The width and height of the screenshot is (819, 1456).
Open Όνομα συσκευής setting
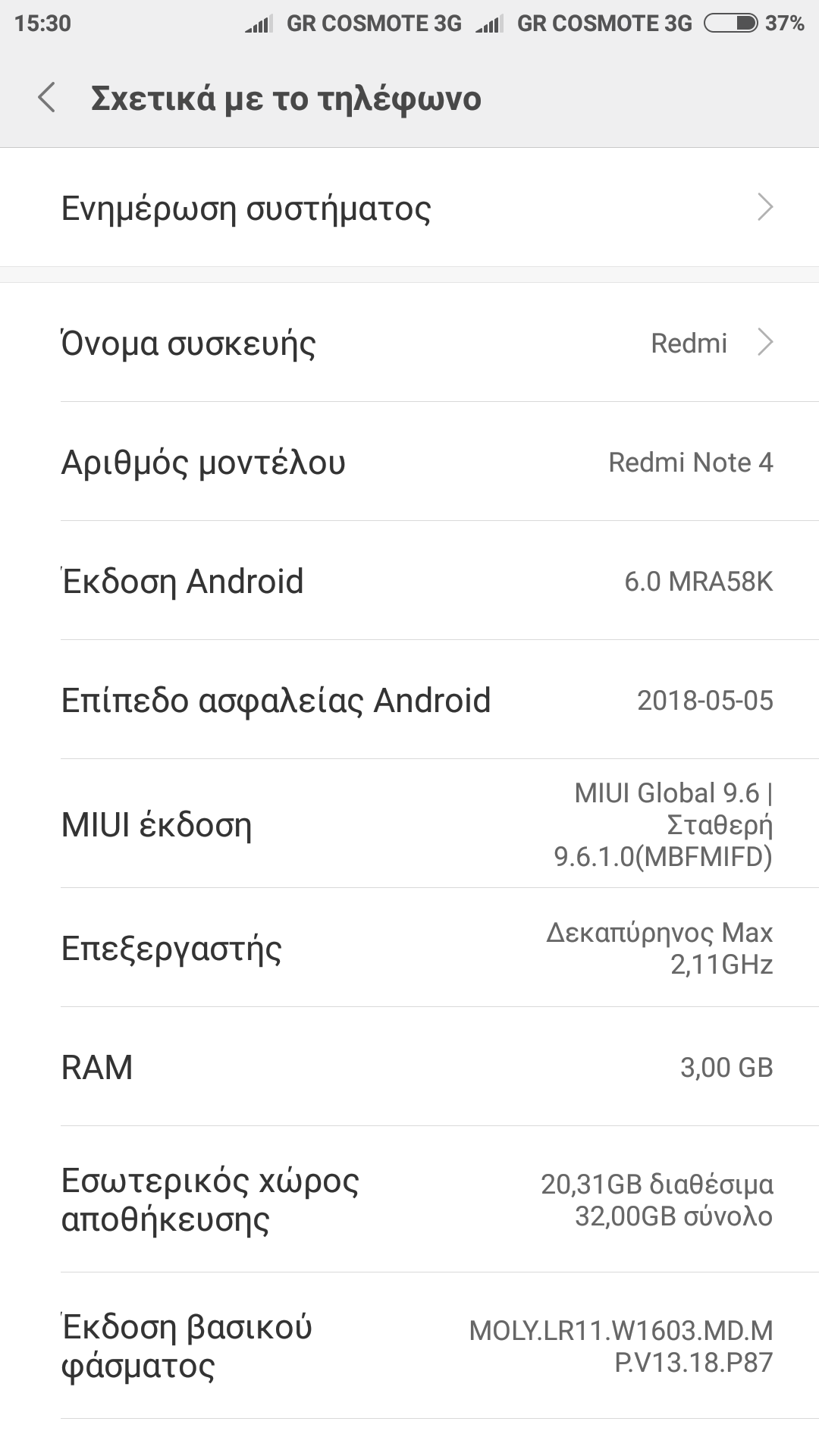tap(409, 343)
